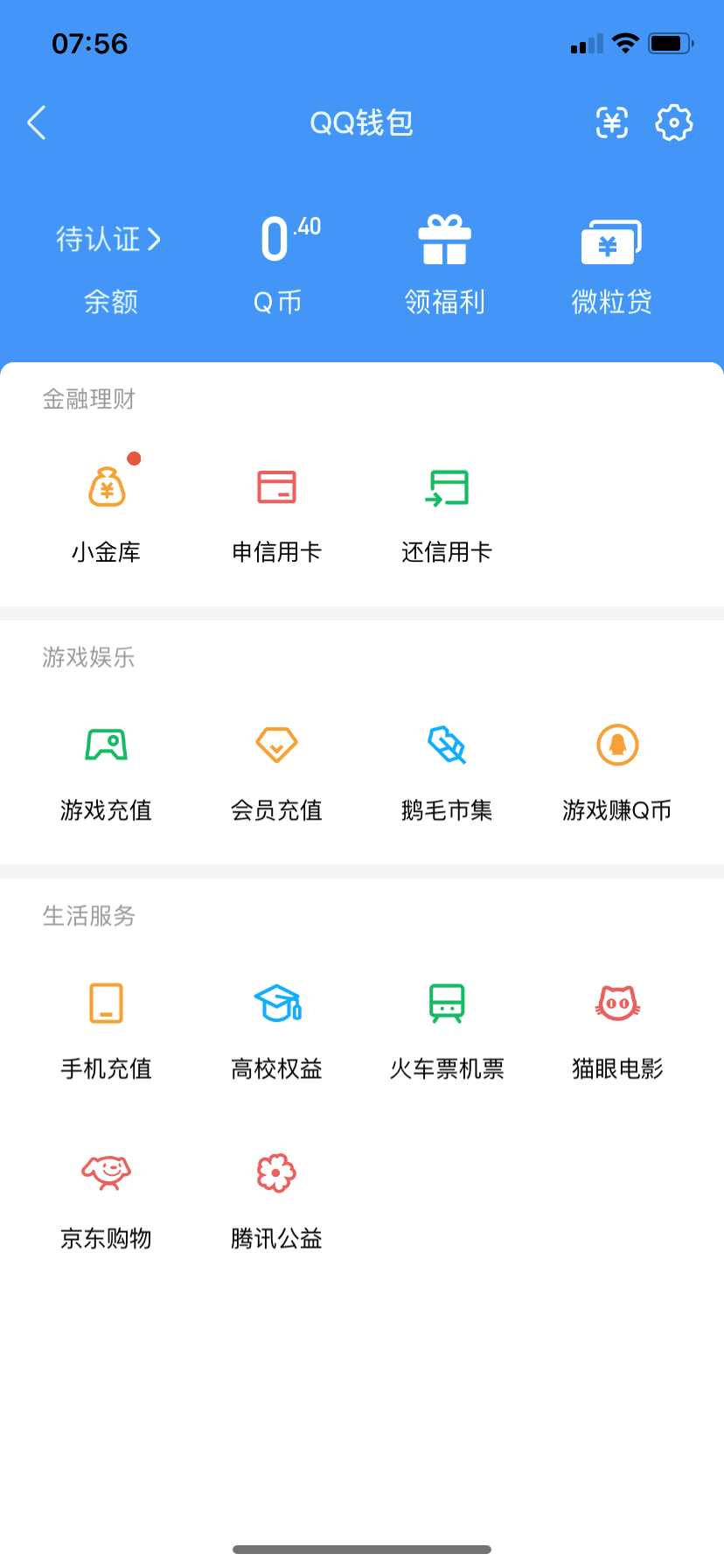
Task: Open 高校权益 campus benefits
Action: coord(276,1026)
